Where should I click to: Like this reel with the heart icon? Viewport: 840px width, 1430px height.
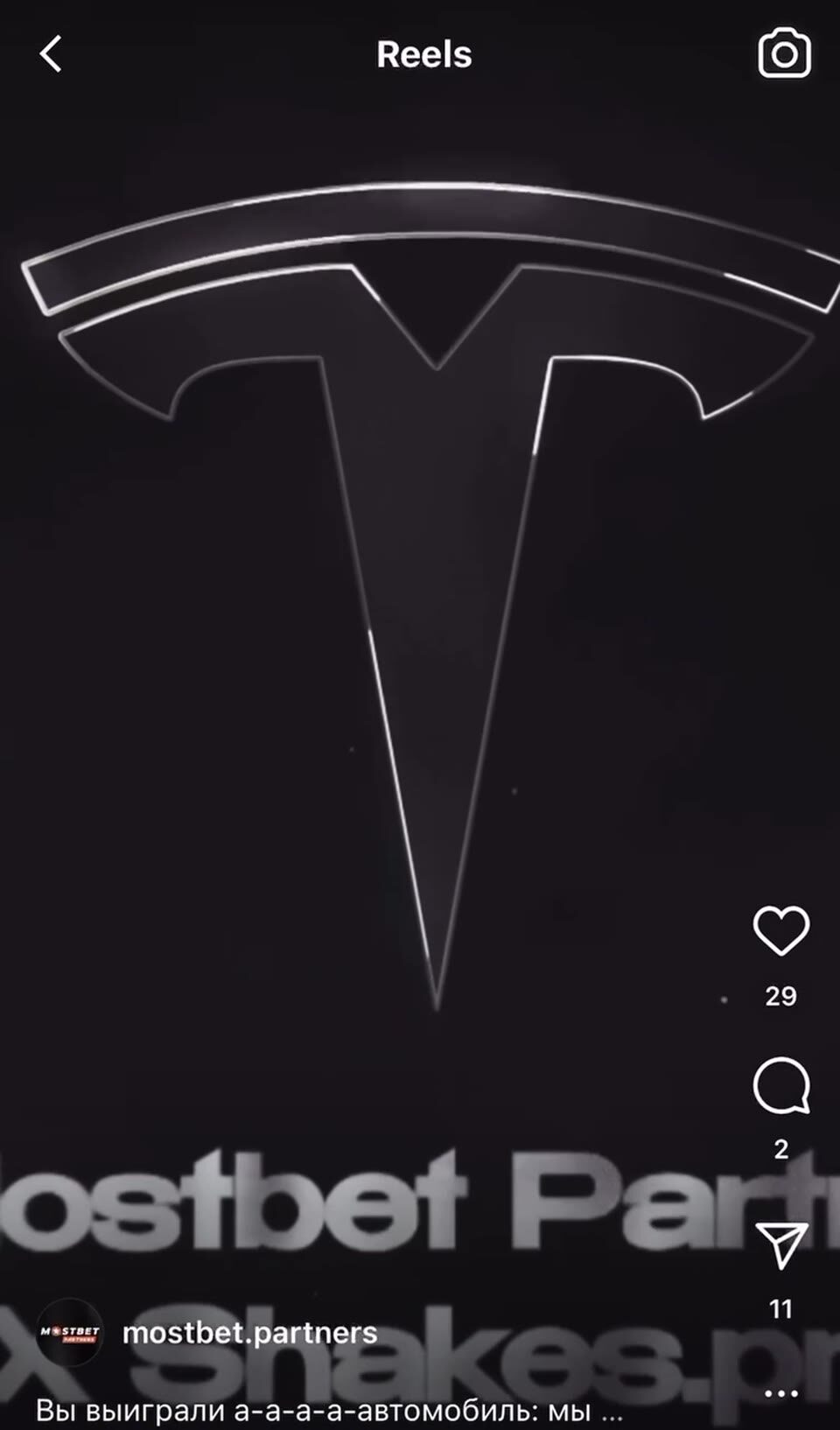point(780,930)
